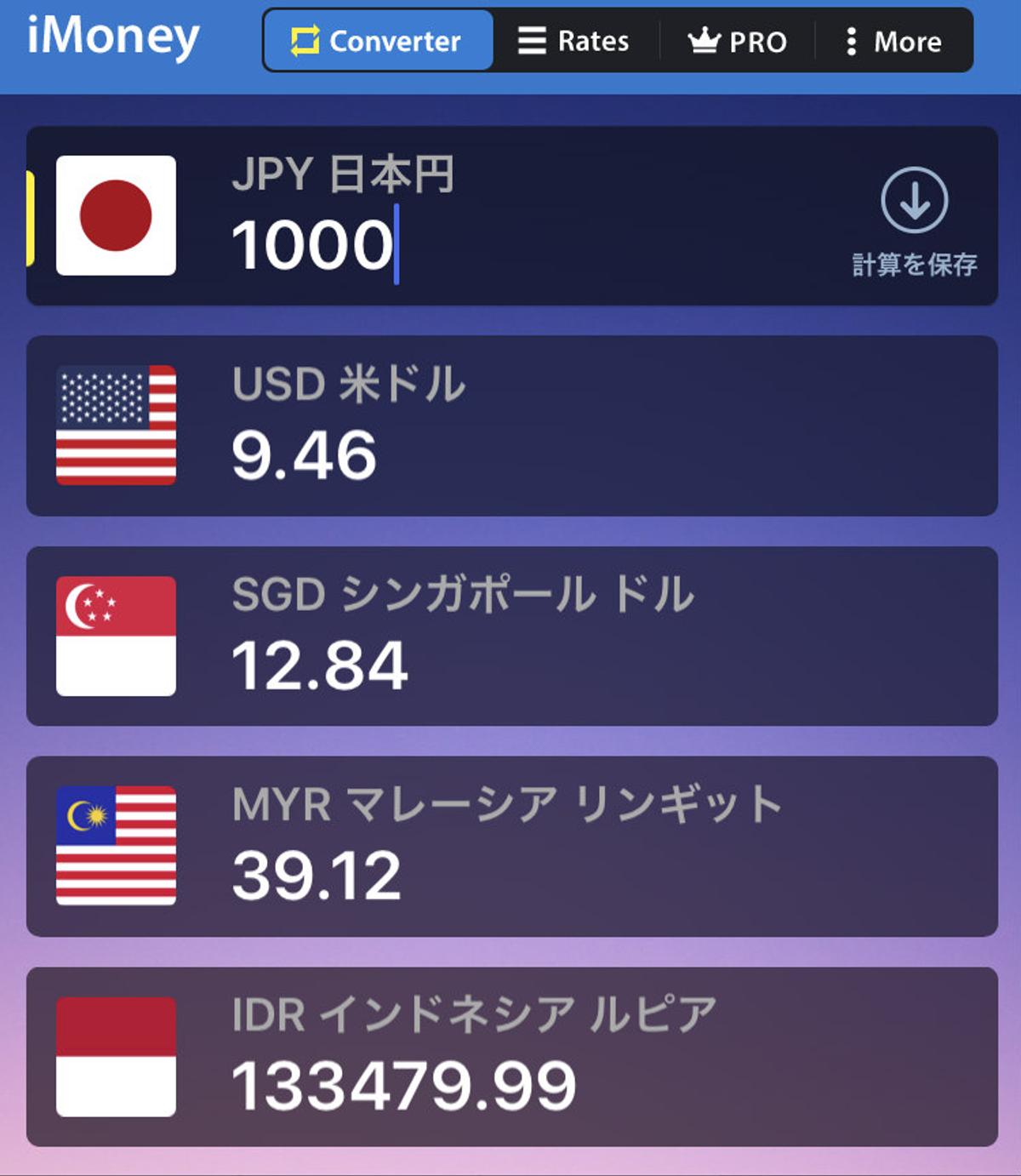Select the IDR インドネシア ルピア row
Image resolution: width=1021 pixels, height=1176 pixels.
(x=510, y=1059)
